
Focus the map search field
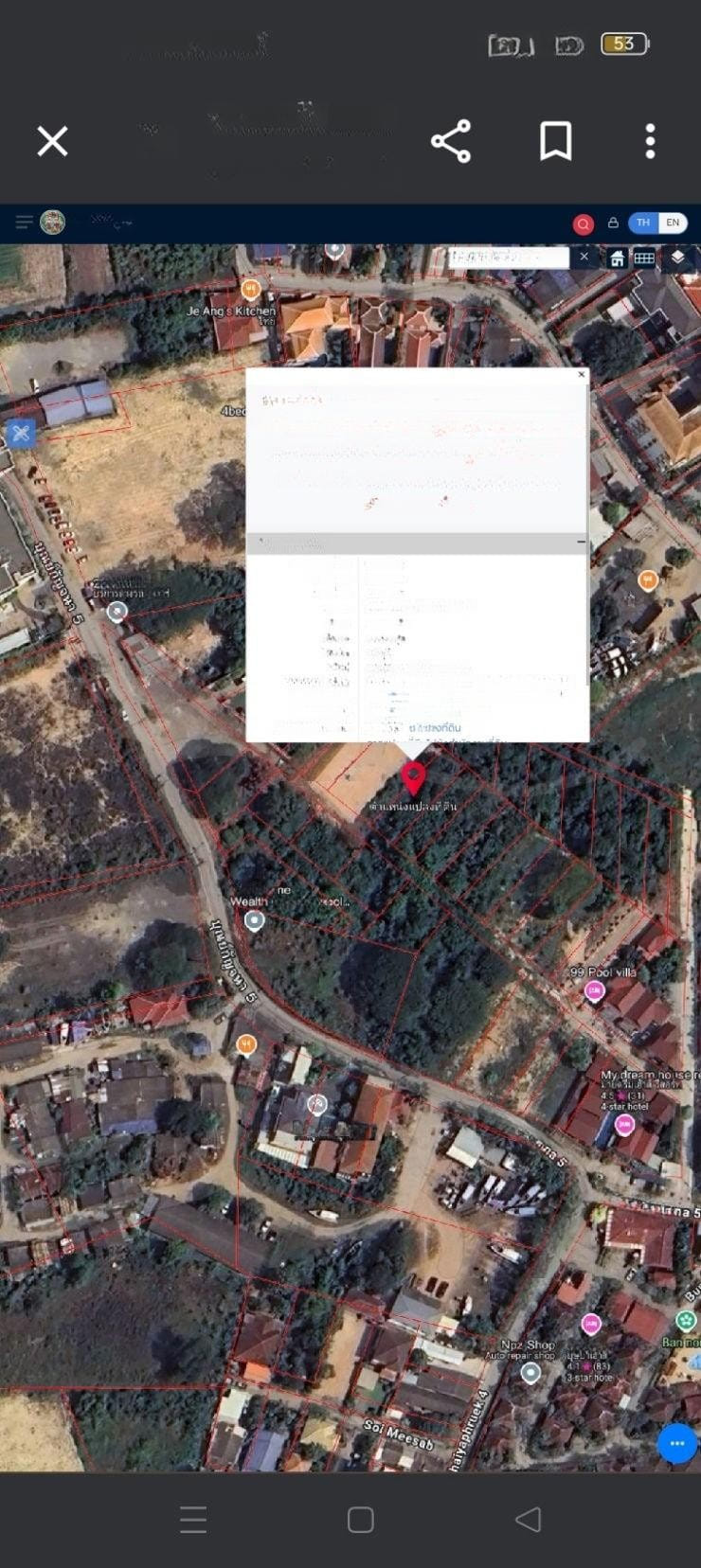coord(510,257)
